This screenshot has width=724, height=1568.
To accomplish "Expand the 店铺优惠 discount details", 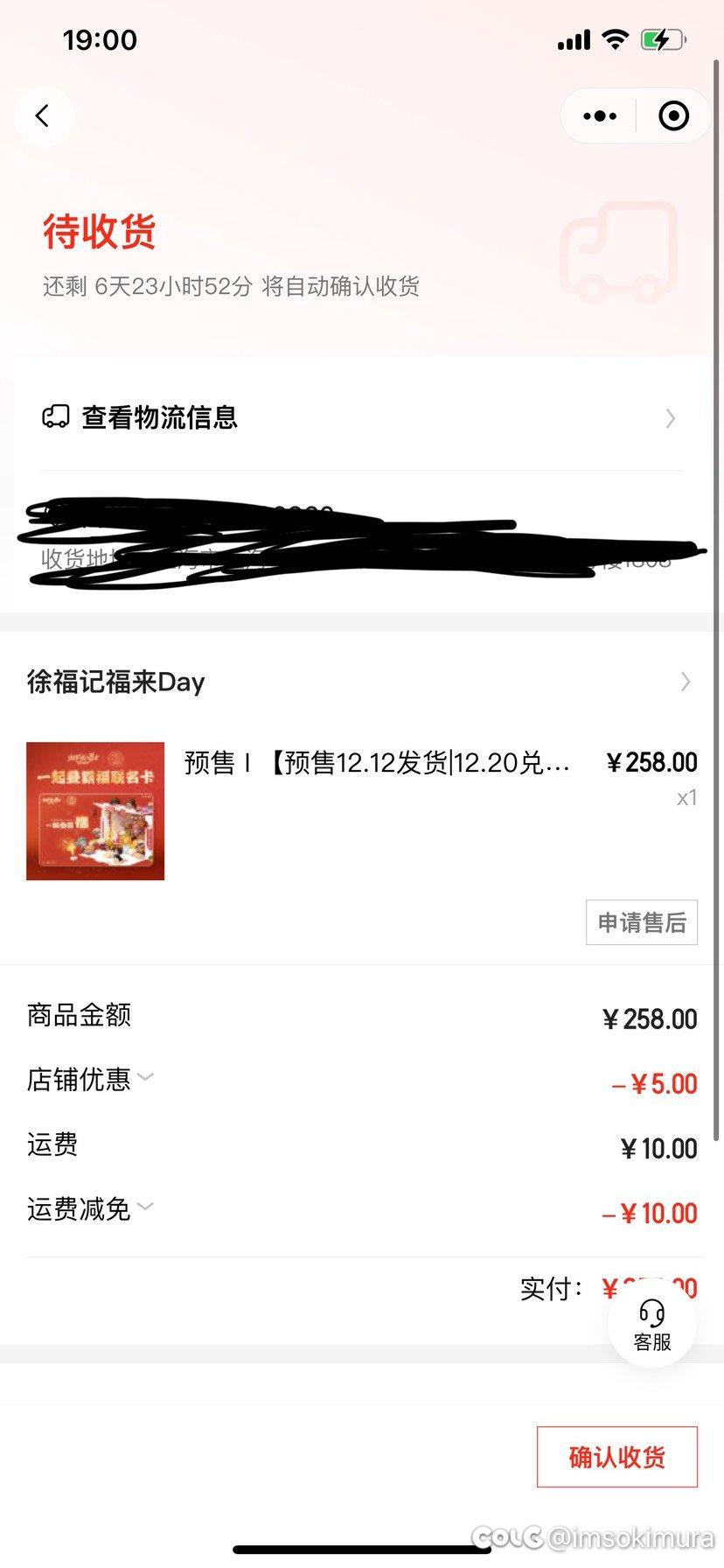I will pos(90,1080).
